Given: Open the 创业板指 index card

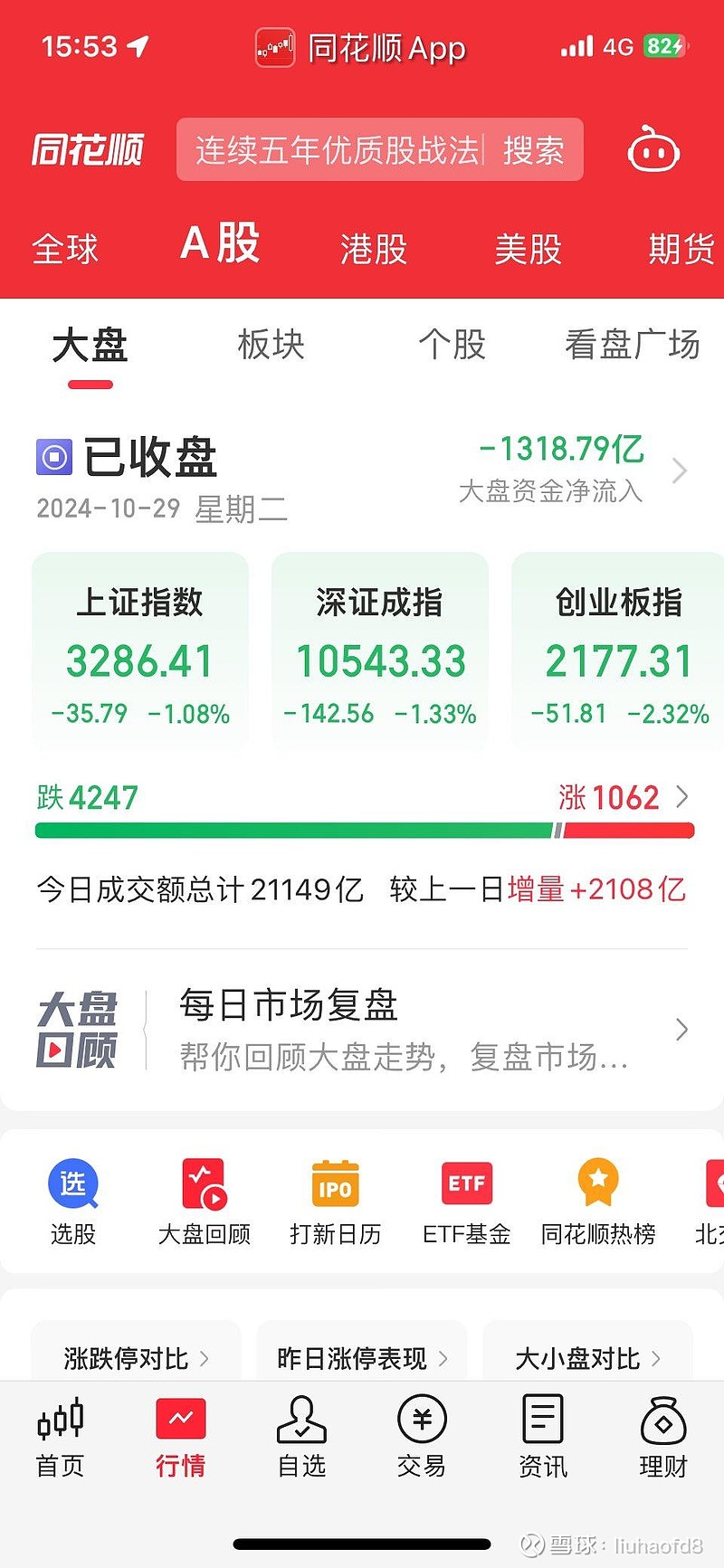Looking at the screenshot, I should pyautogui.click(x=619, y=651).
